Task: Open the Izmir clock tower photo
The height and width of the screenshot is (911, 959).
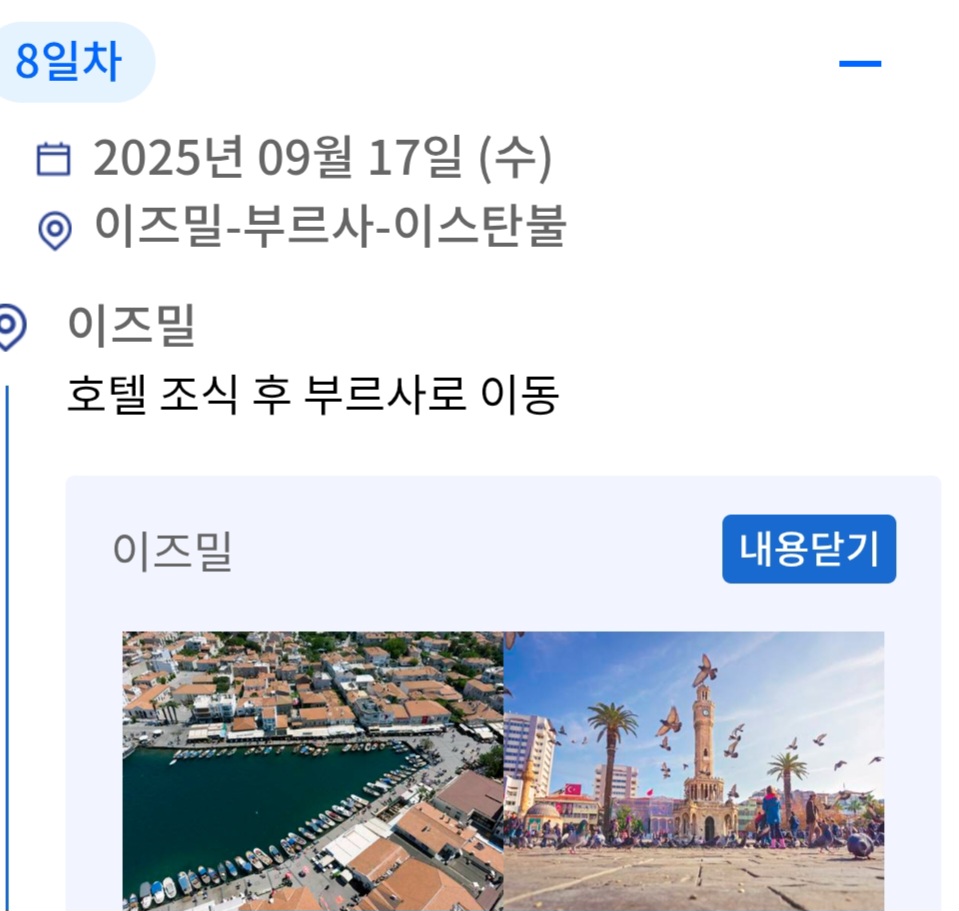Action: click(693, 770)
